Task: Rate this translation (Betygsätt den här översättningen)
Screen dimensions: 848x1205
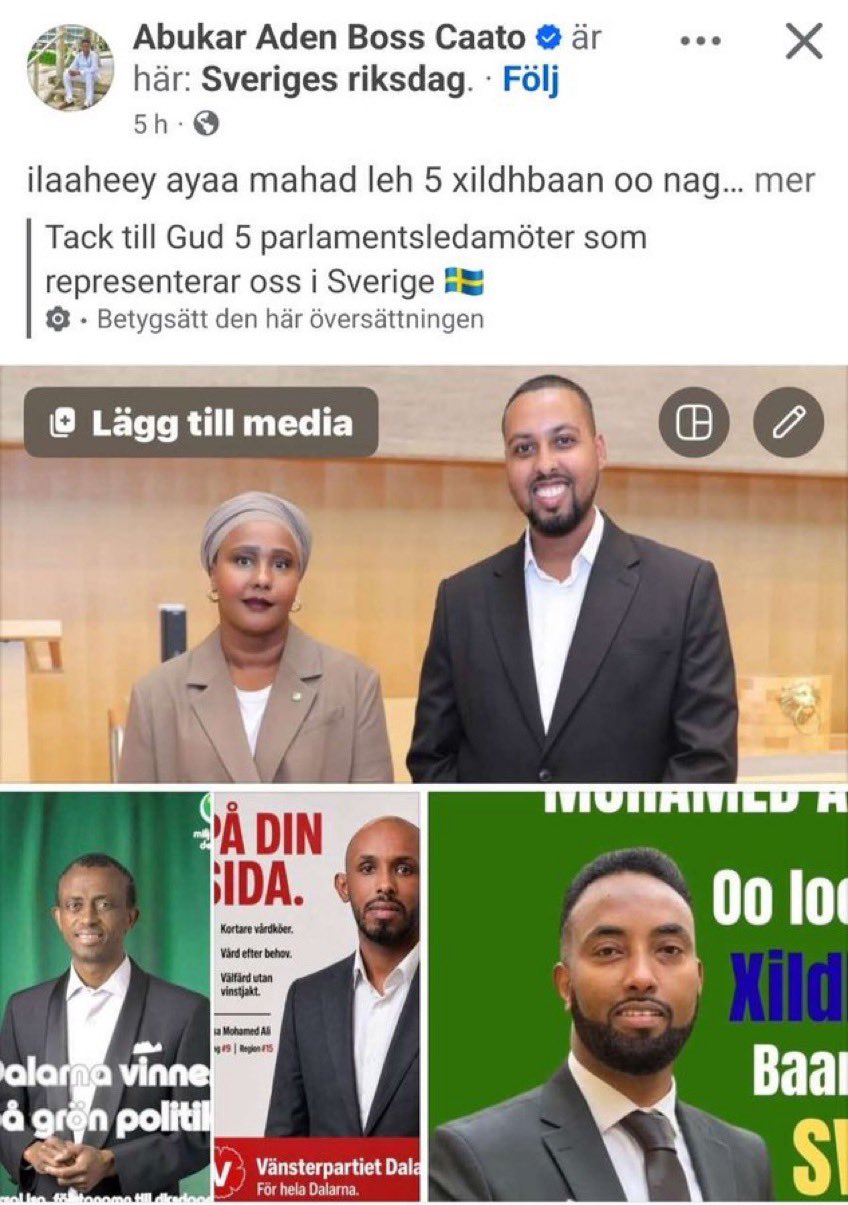Action: tap(290, 319)
